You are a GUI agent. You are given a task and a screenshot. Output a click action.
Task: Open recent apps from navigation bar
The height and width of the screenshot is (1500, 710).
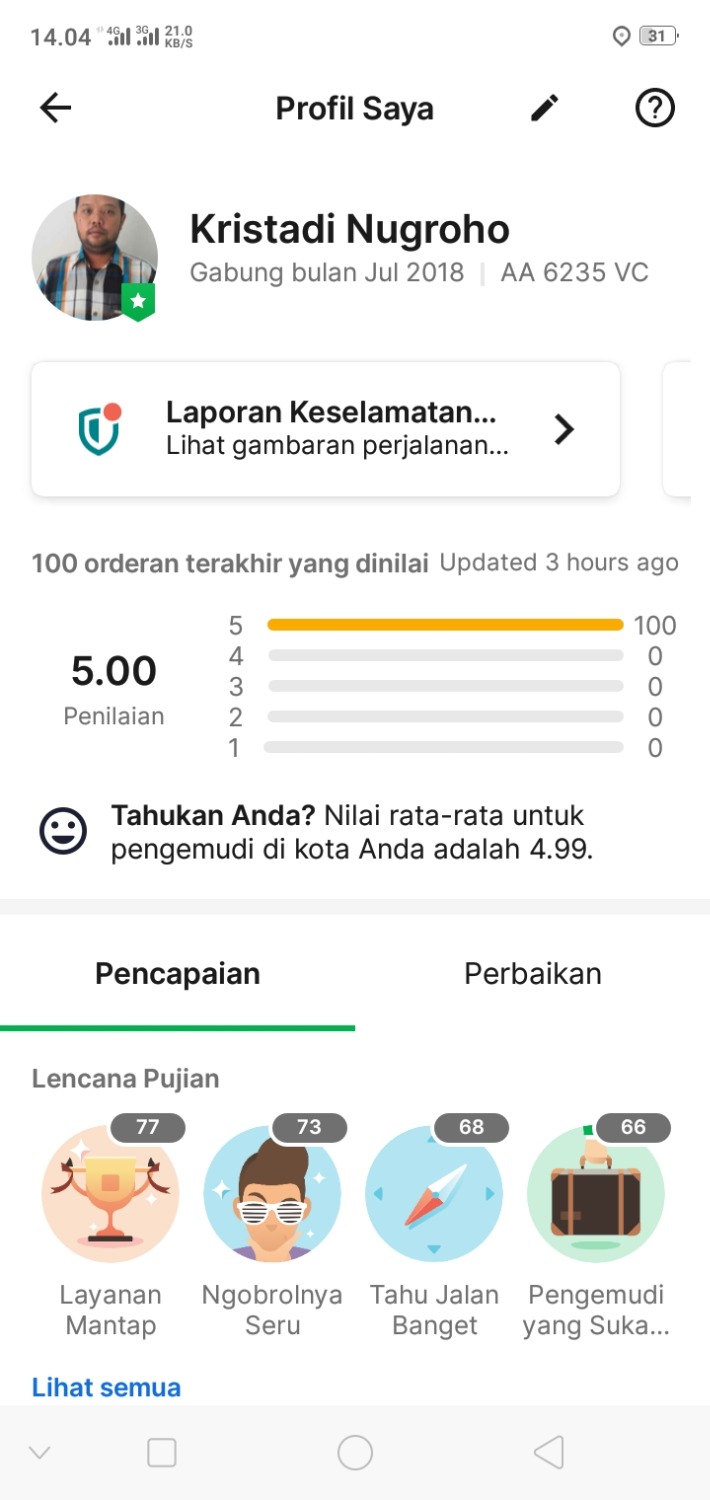tap(162, 1452)
